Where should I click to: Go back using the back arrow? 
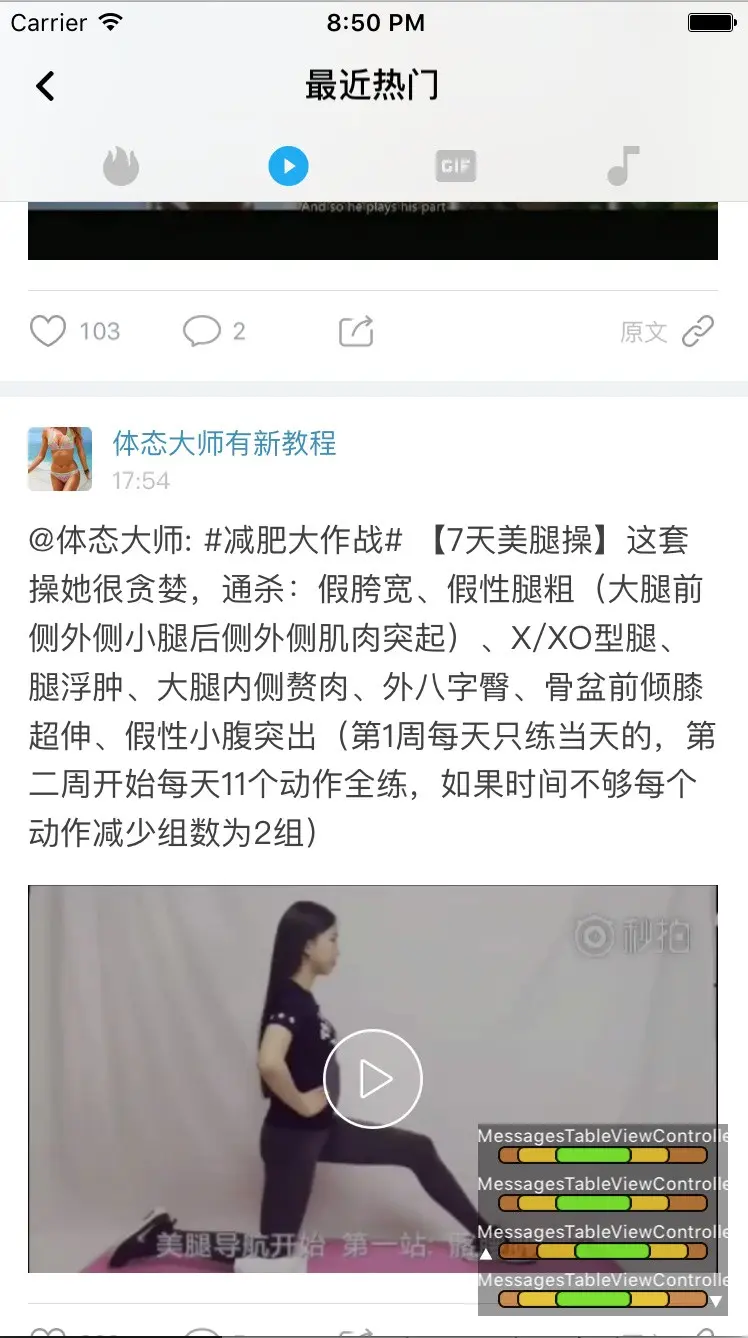45,87
